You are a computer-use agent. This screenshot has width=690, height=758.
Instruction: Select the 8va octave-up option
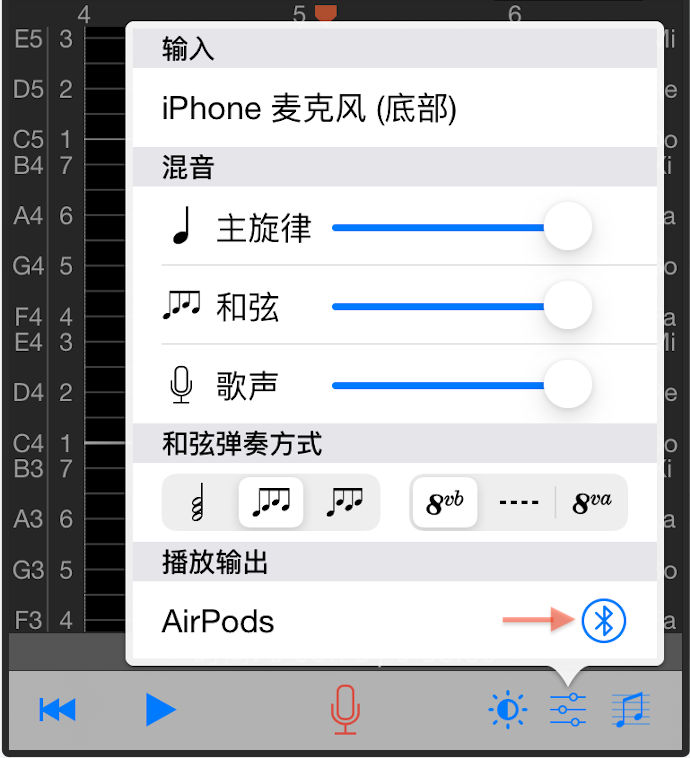[x=591, y=503]
